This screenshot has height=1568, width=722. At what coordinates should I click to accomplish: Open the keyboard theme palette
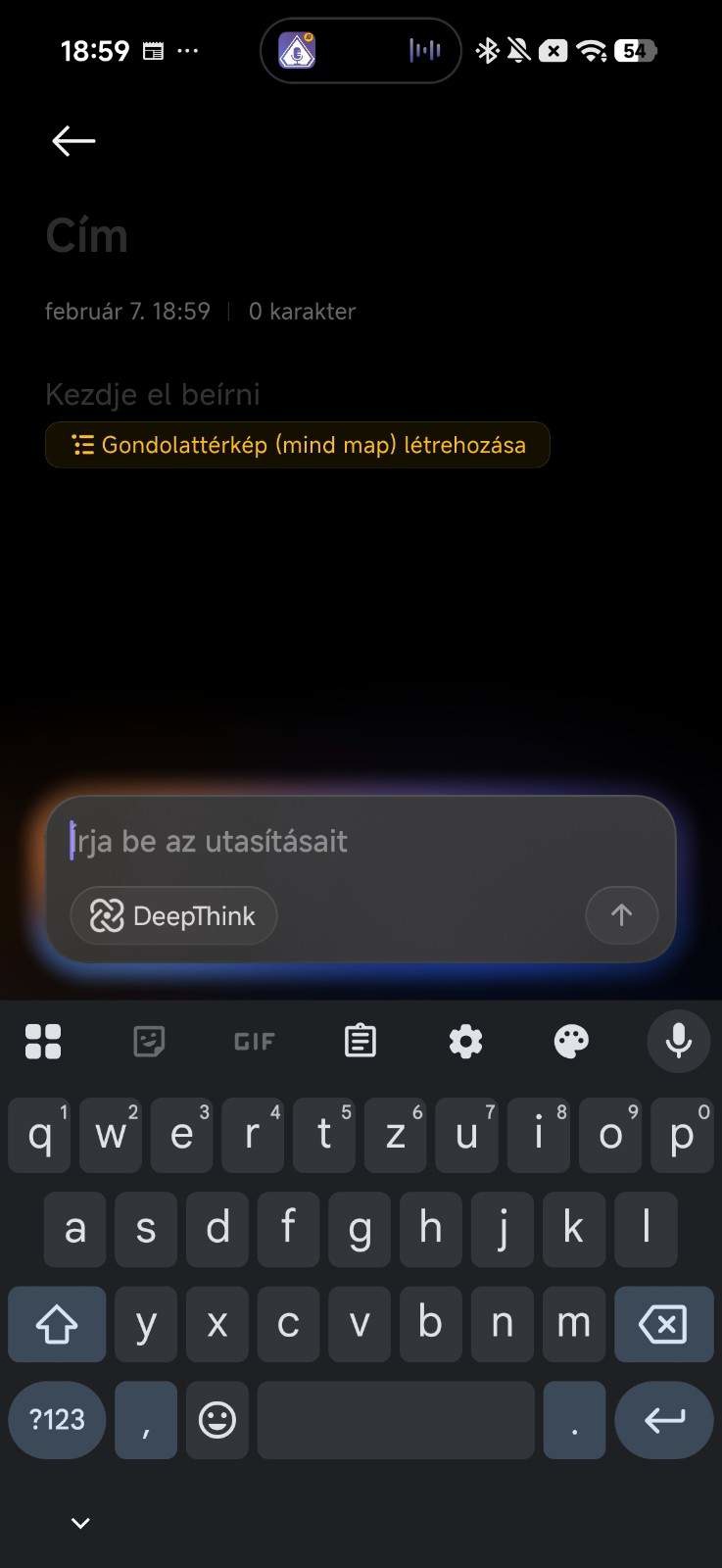[x=571, y=1041]
